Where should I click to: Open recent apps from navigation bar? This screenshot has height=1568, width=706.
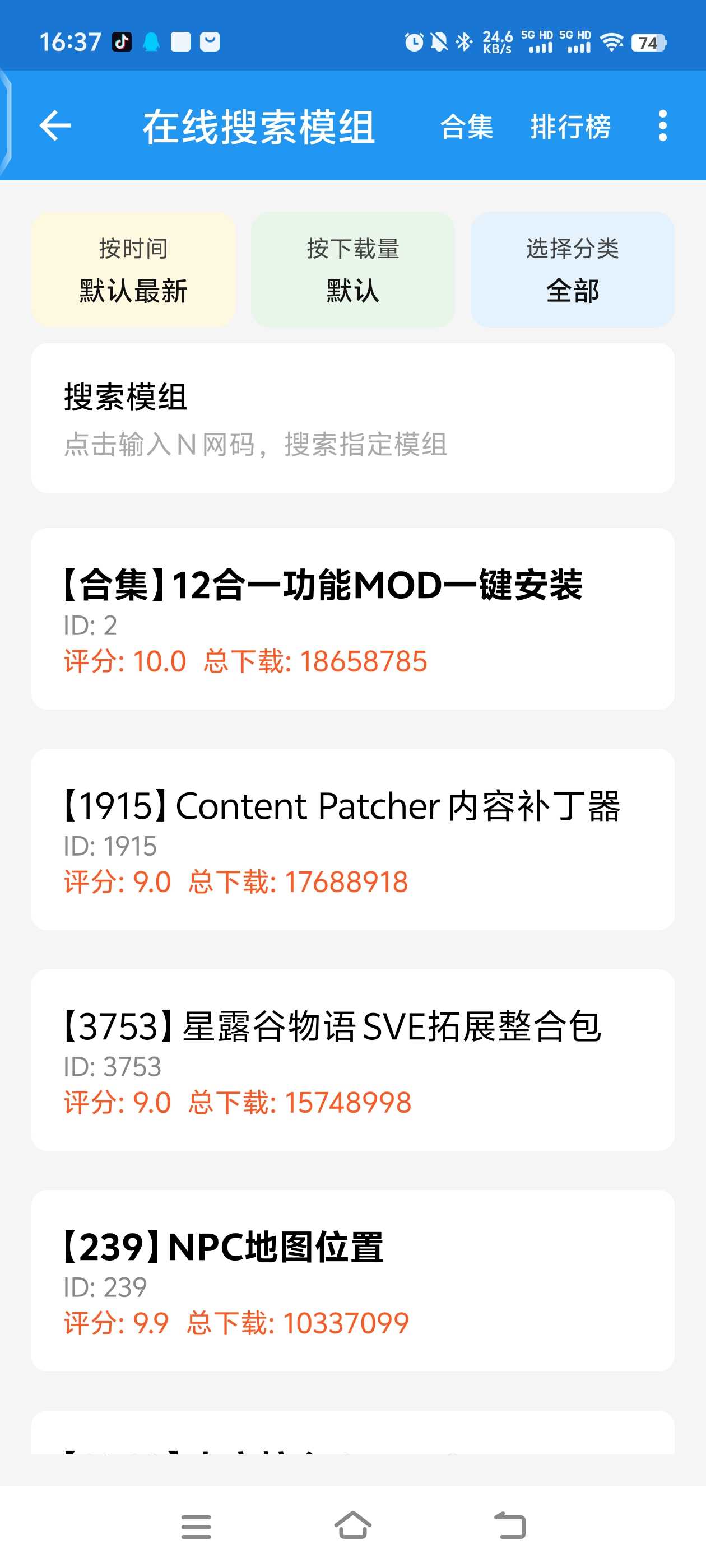(x=196, y=1526)
